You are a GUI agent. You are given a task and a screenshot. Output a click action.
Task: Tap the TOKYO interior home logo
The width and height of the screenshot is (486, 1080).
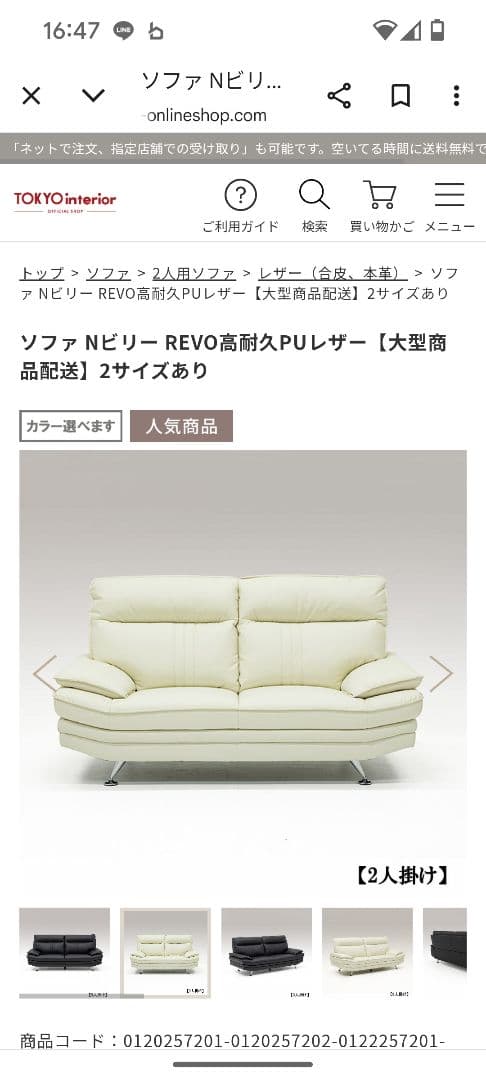(x=65, y=201)
